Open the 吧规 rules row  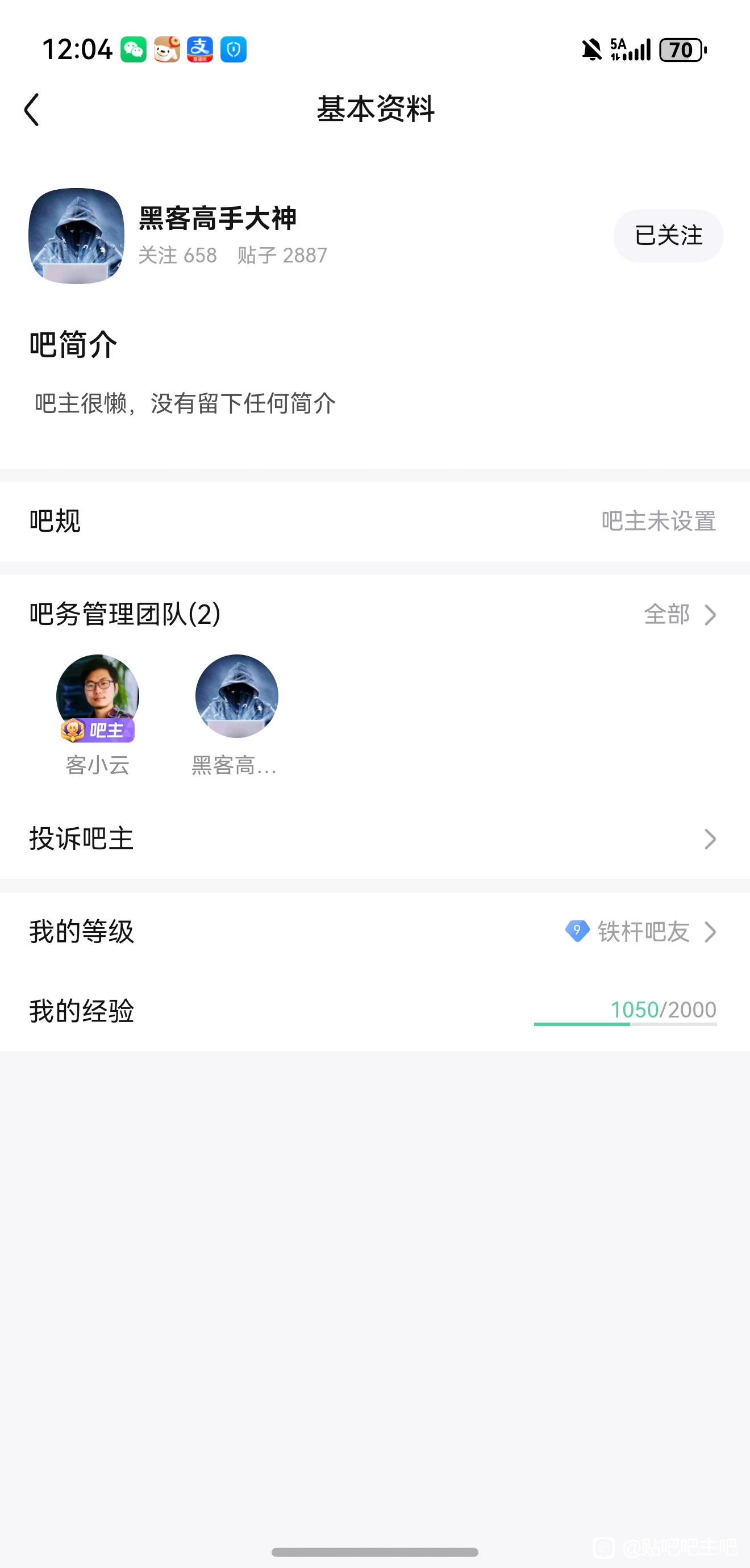(x=375, y=521)
